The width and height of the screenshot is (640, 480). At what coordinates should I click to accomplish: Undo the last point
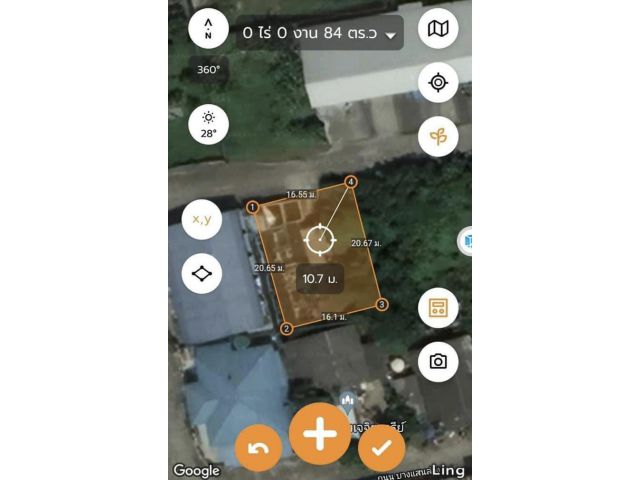pyautogui.click(x=258, y=449)
